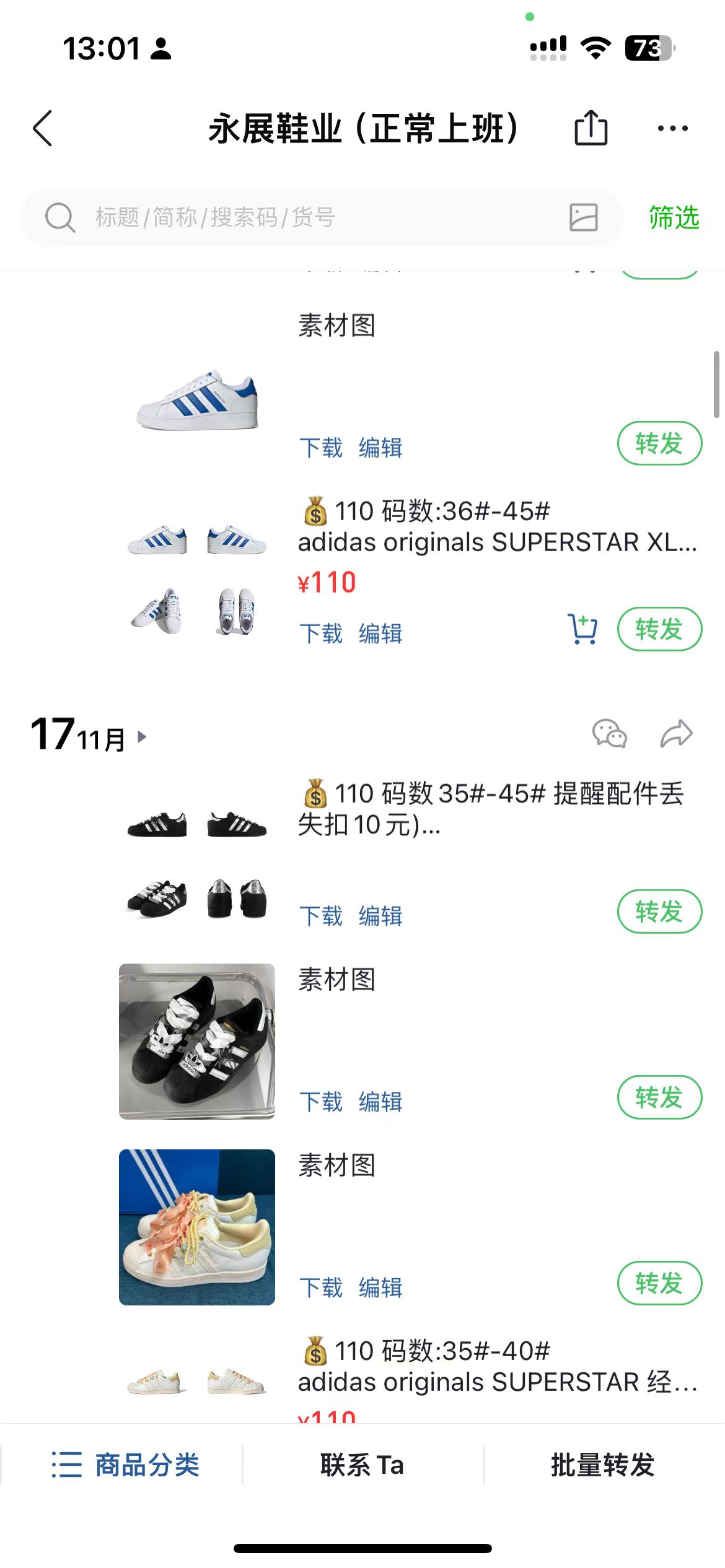The width and height of the screenshot is (725, 1568).
Task: Go back with the top-left arrow
Action: pyautogui.click(x=42, y=129)
